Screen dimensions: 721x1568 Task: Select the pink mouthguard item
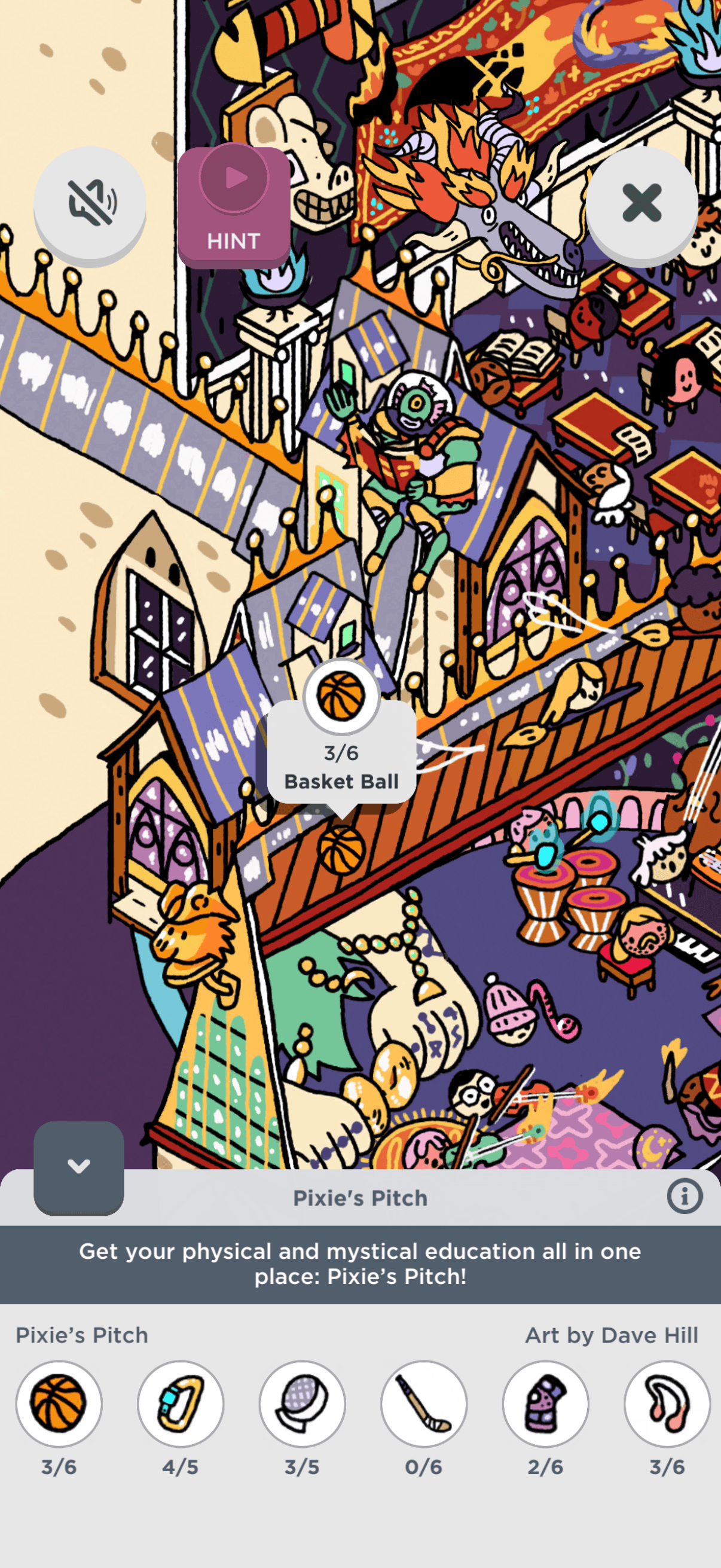(667, 1402)
